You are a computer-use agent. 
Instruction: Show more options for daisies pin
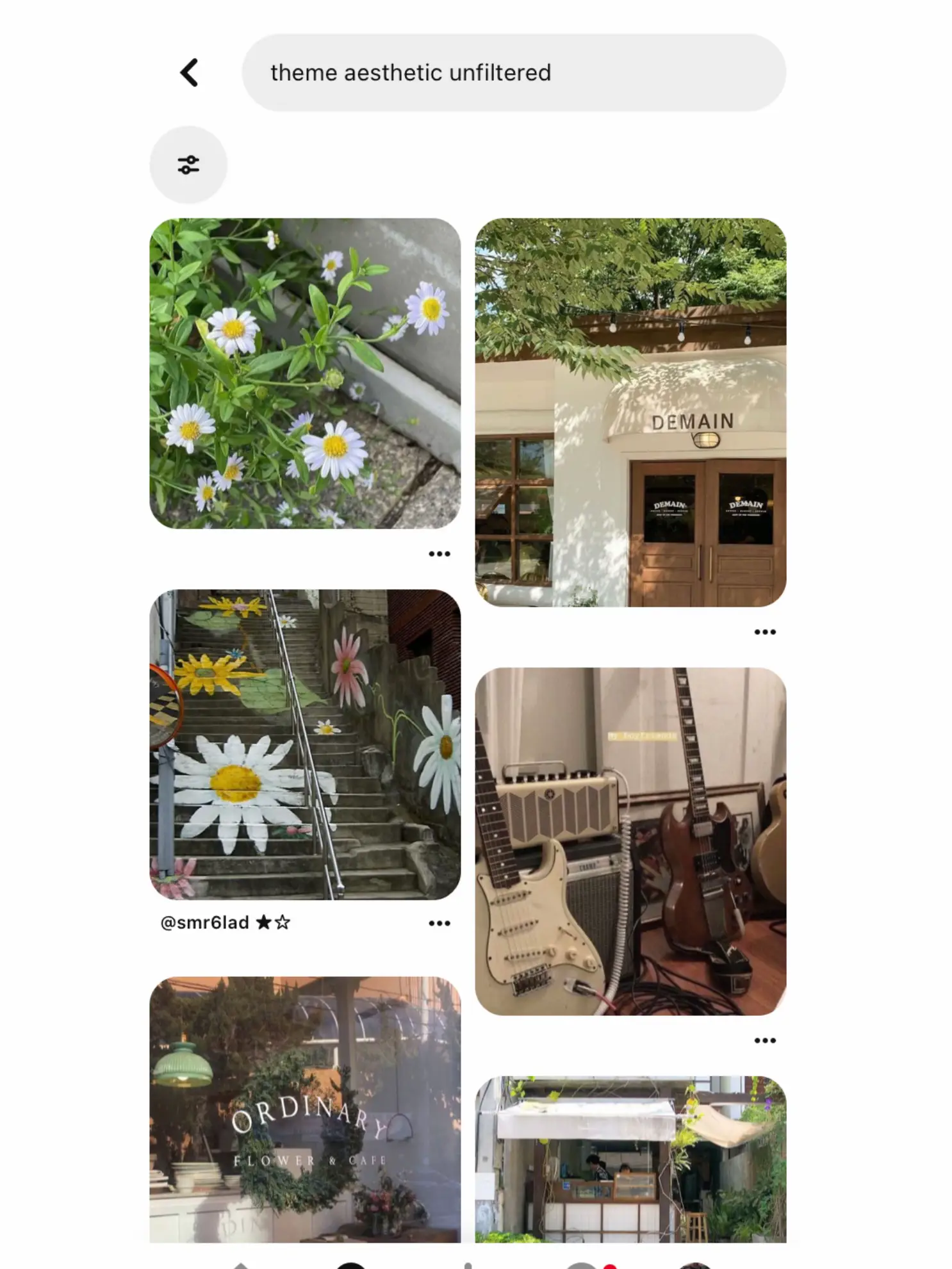click(439, 553)
